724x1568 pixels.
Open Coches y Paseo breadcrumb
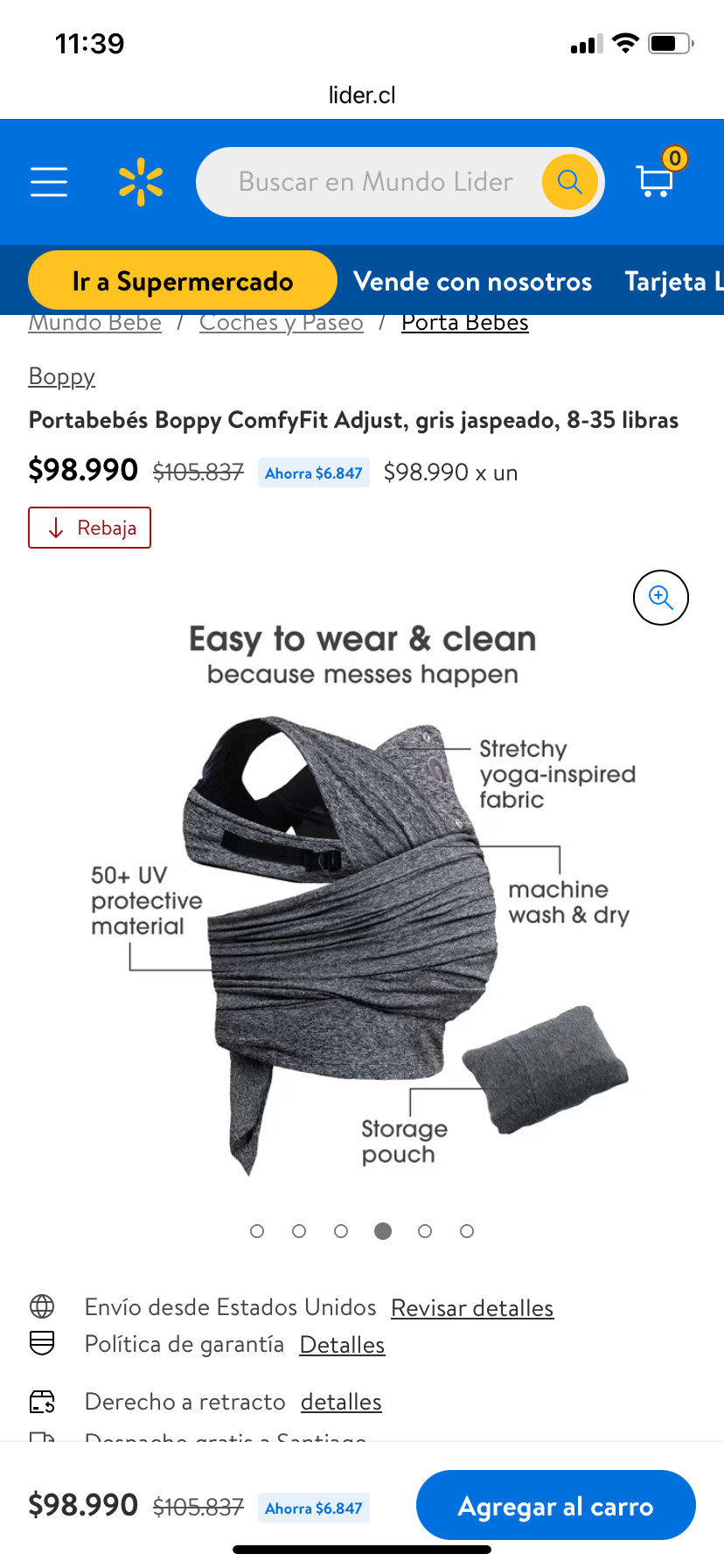[281, 323]
